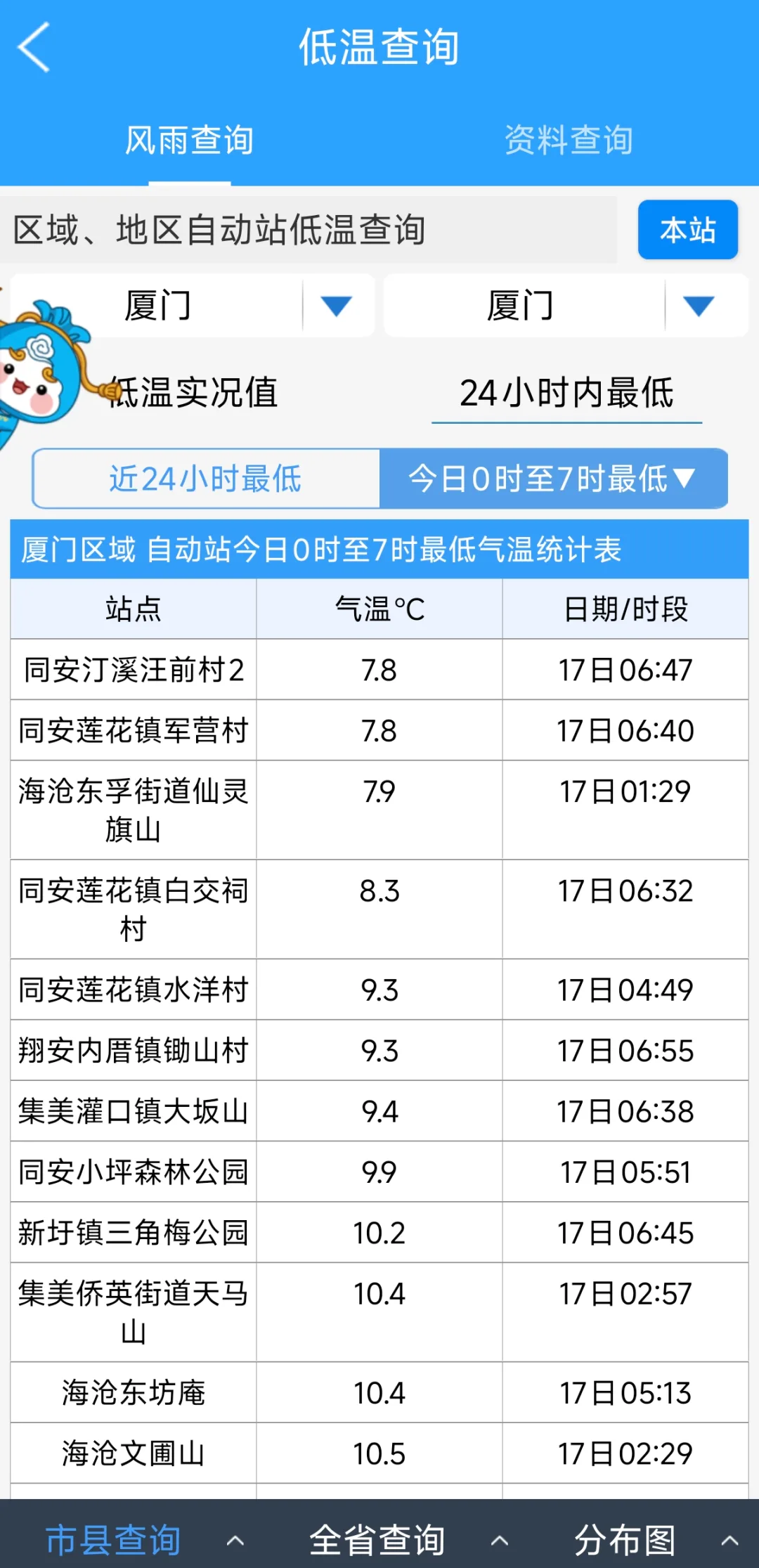Viewport: 759px width, 1568px height.
Task: Go back using the top-left arrow
Action: 34,47
